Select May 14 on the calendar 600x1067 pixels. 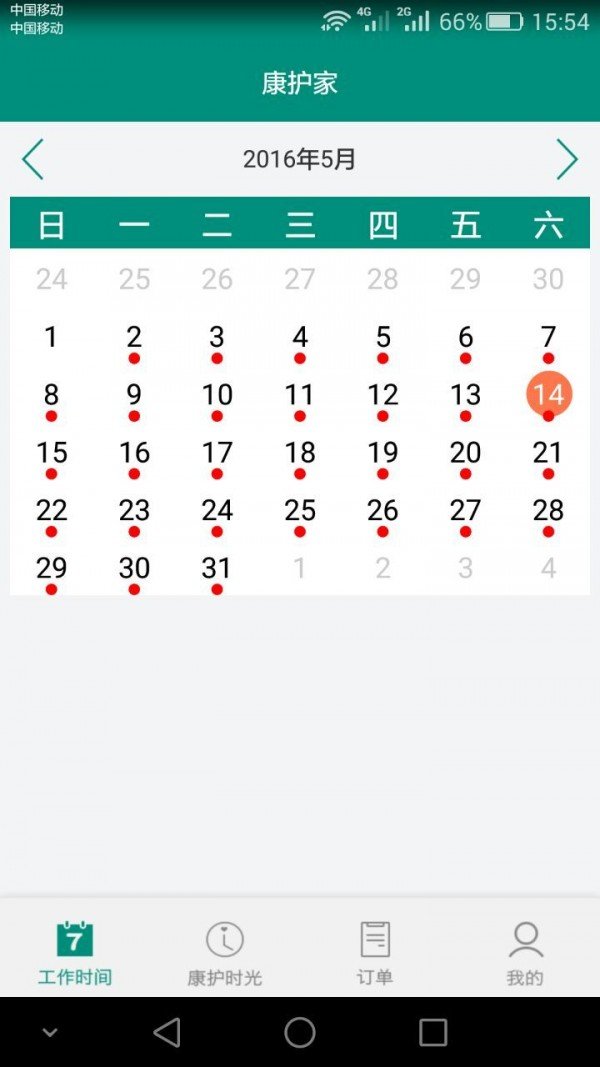[548, 395]
